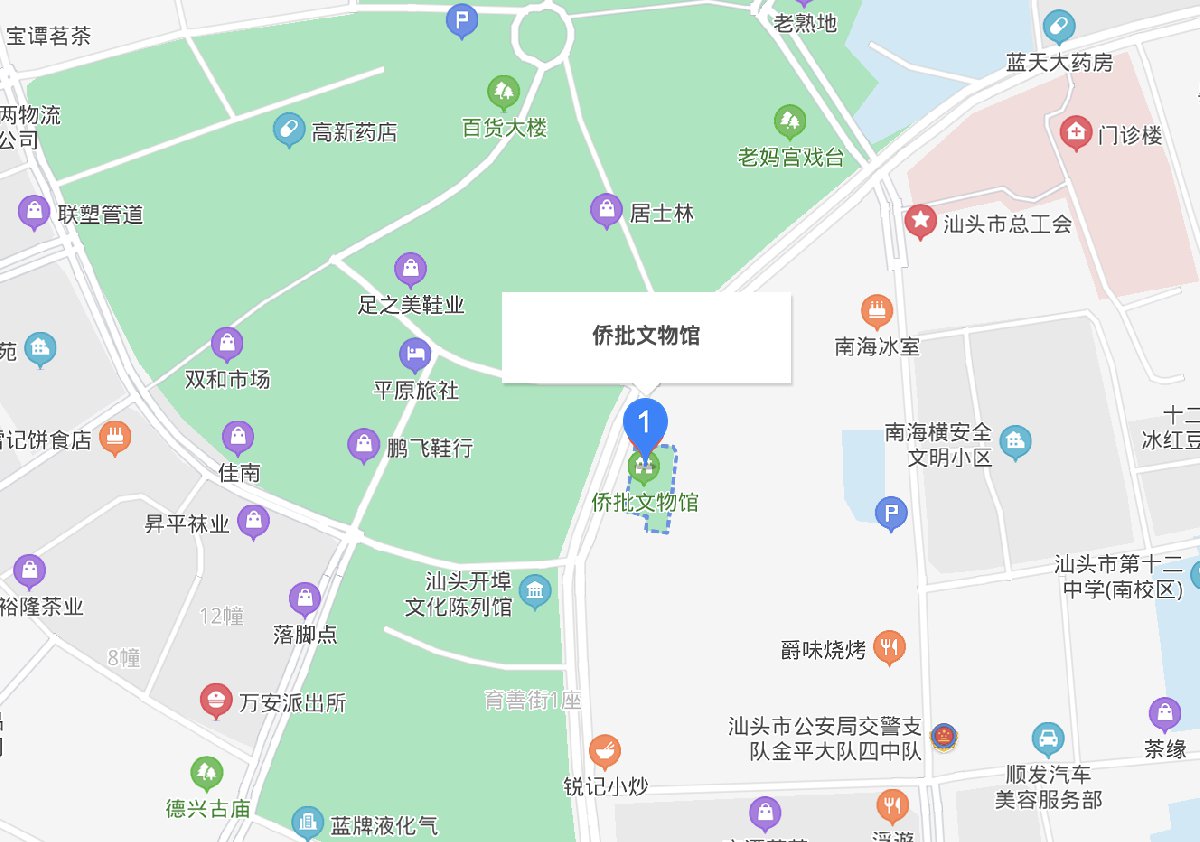Open 南海冰室 restaurant marker
The width and height of the screenshot is (1200, 842).
(x=877, y=311)
